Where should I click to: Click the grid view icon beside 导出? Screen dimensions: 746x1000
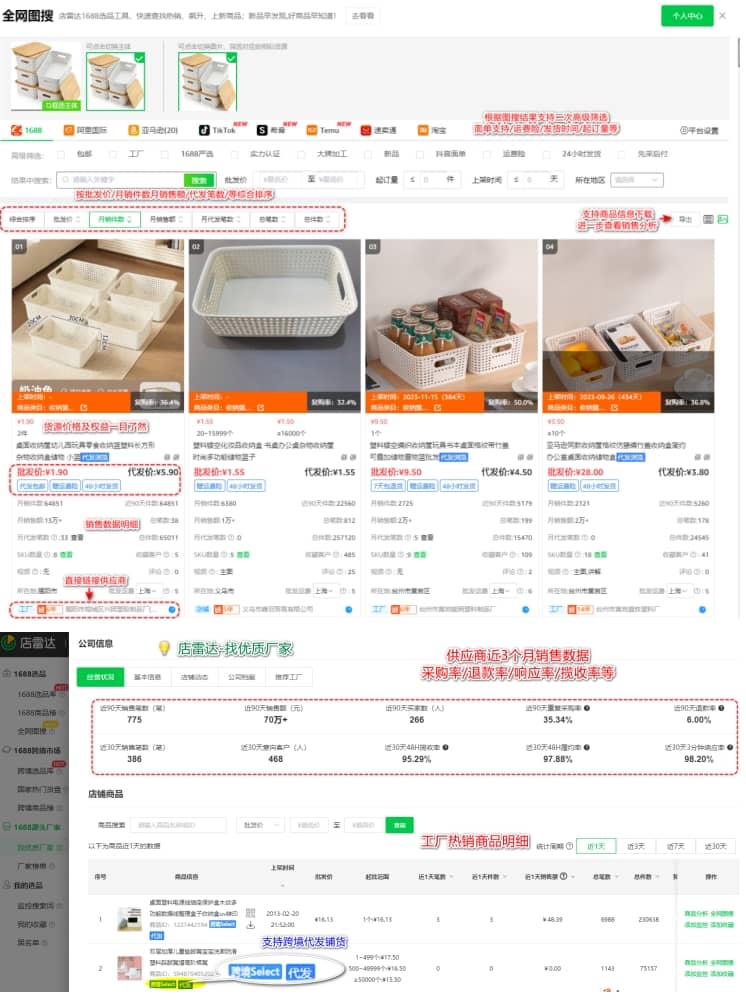click(722, 219)
